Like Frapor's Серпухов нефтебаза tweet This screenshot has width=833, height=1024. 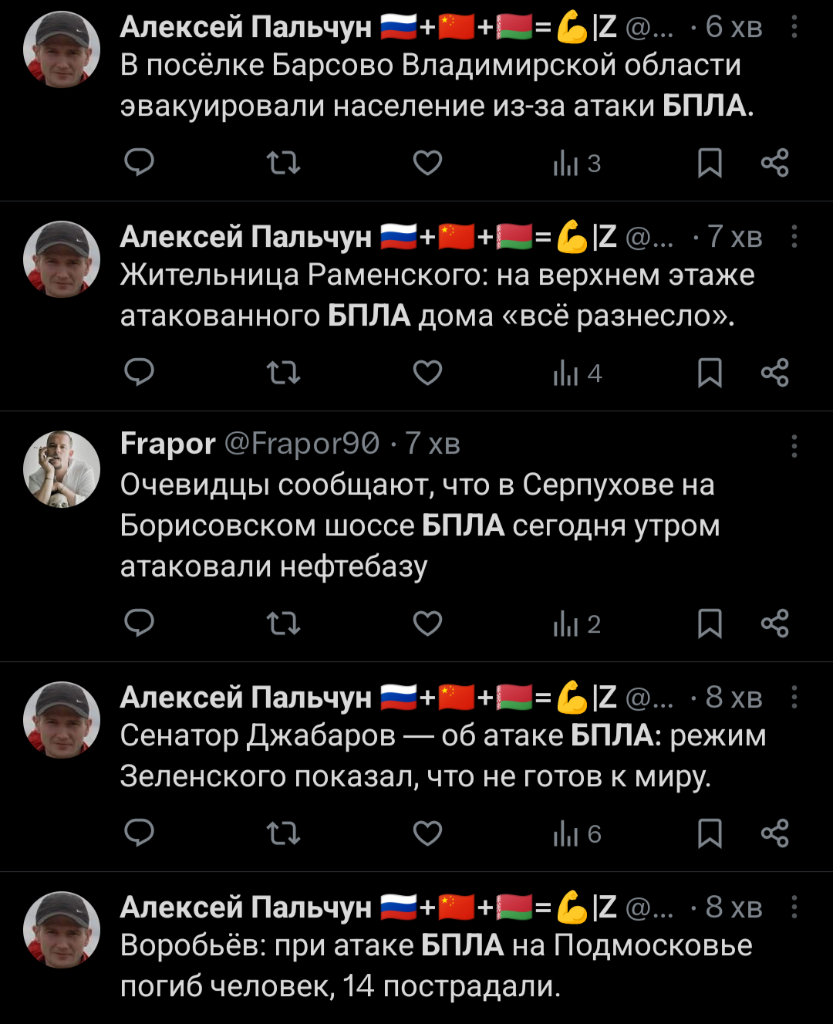coord(428,624)
